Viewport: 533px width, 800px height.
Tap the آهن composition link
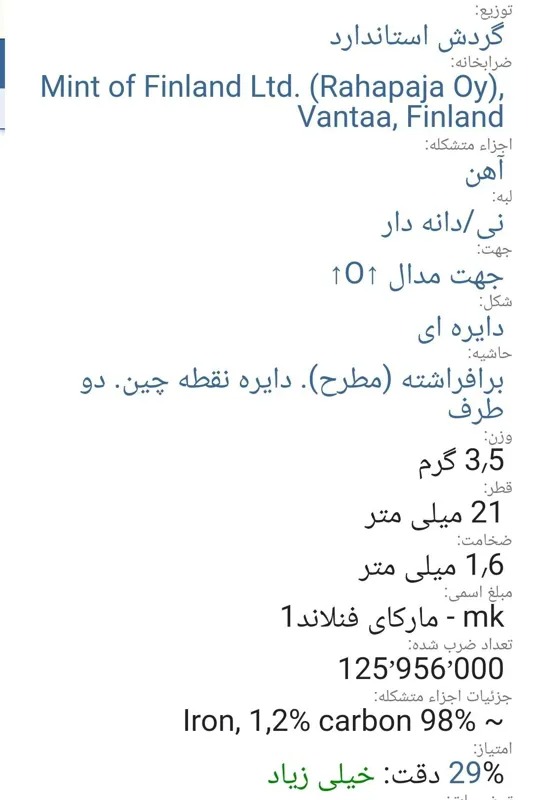point(484,170)
